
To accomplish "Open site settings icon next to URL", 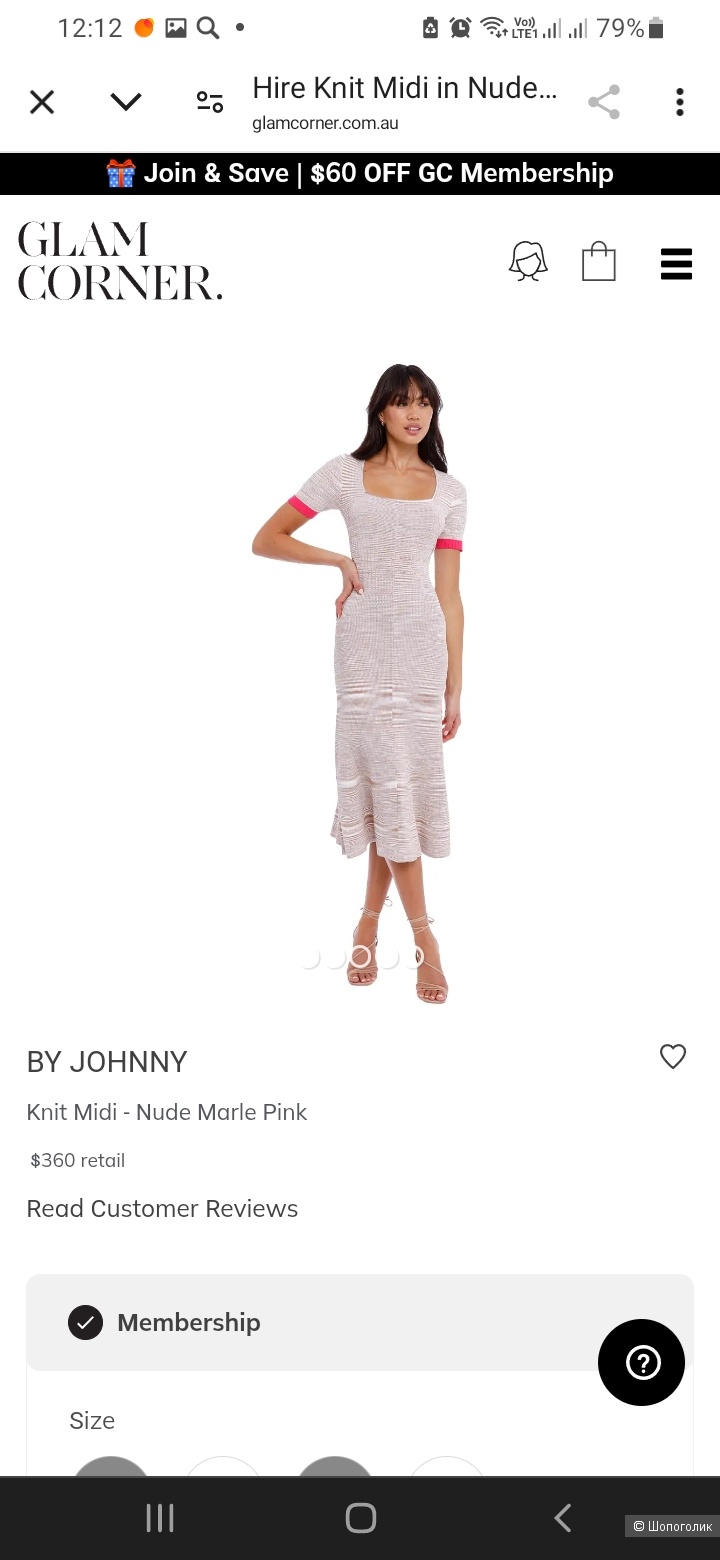I will coord(209,102).
